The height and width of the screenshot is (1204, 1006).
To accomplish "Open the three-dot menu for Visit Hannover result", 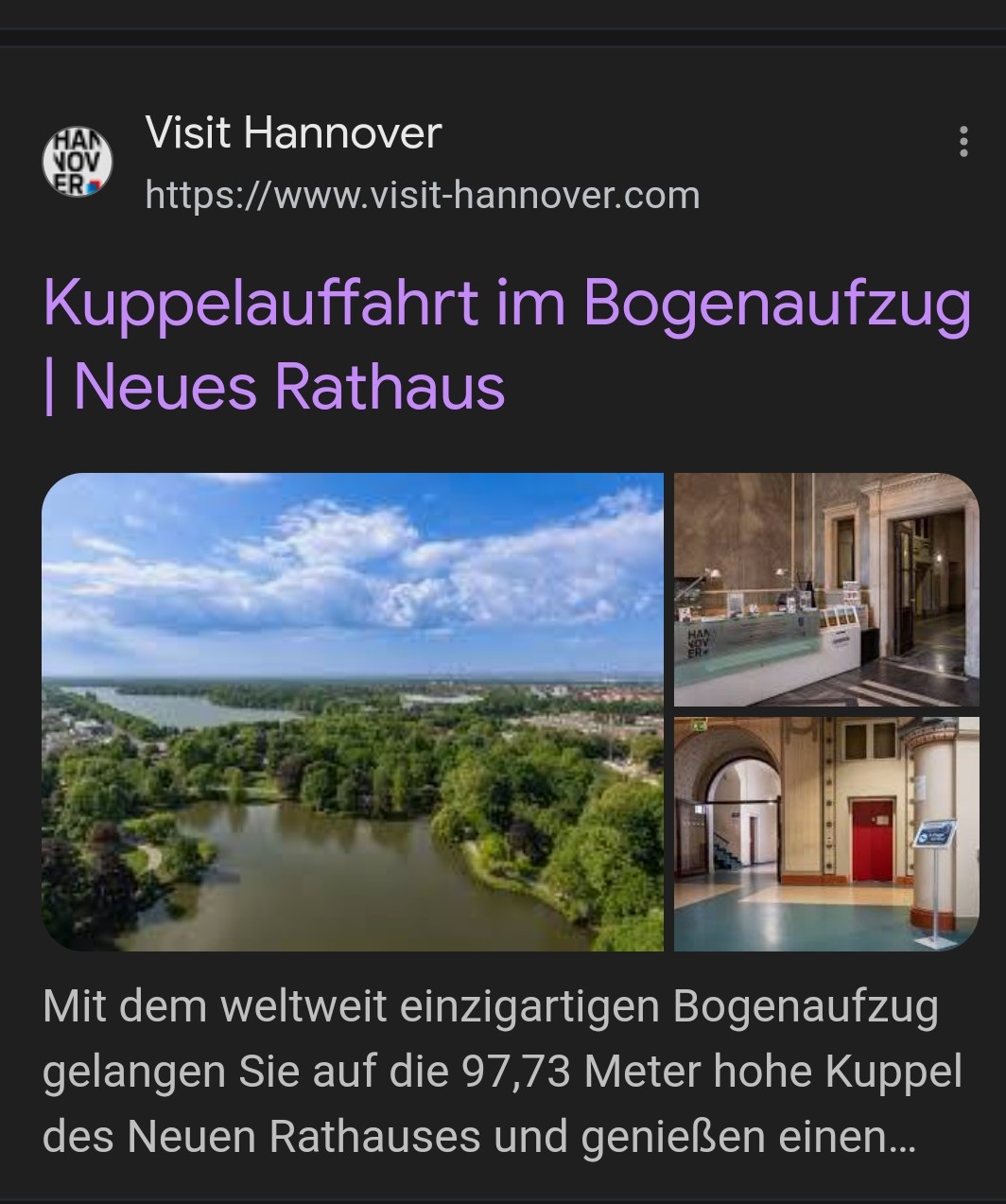I will pyautogui.click(x=963, y=141).
